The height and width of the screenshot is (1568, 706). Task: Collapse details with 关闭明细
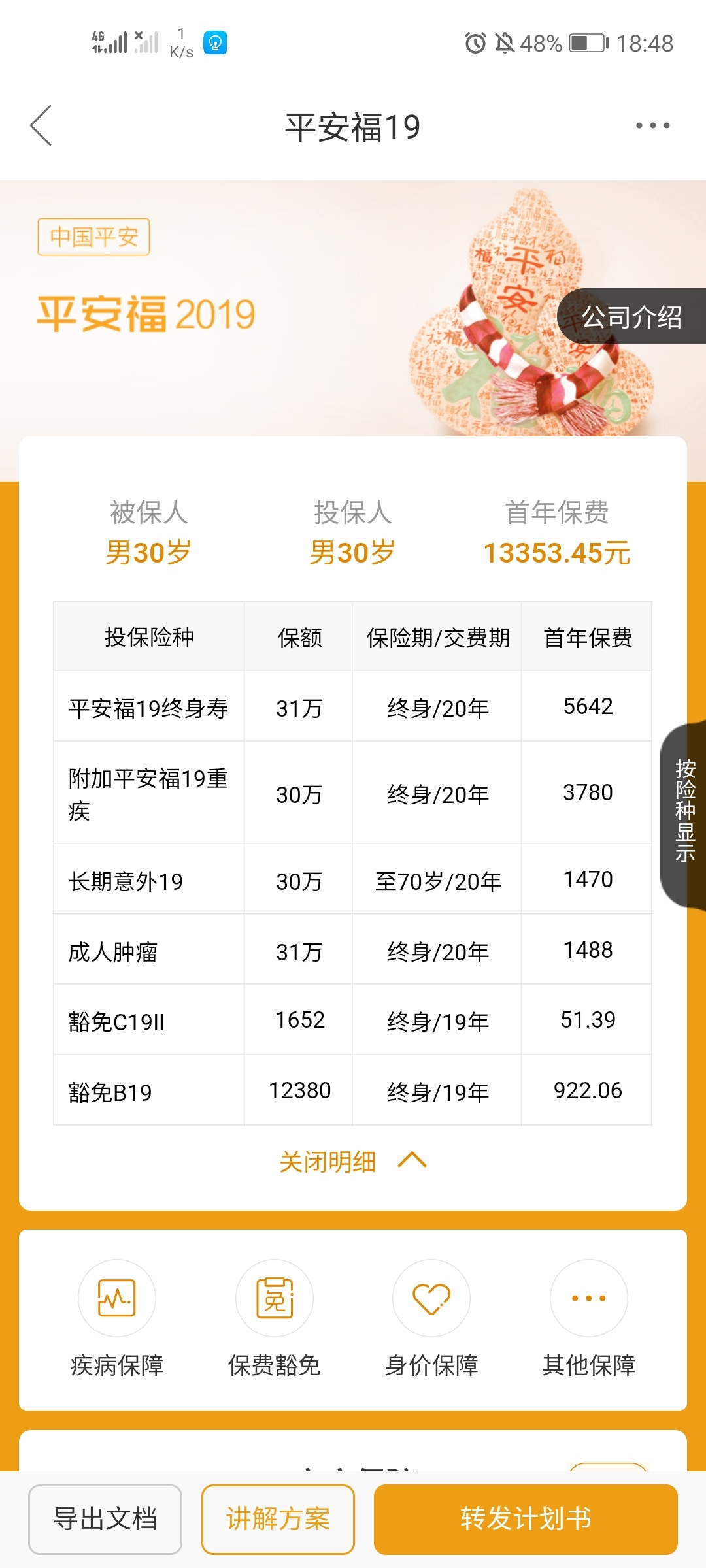click(352, 1162)
